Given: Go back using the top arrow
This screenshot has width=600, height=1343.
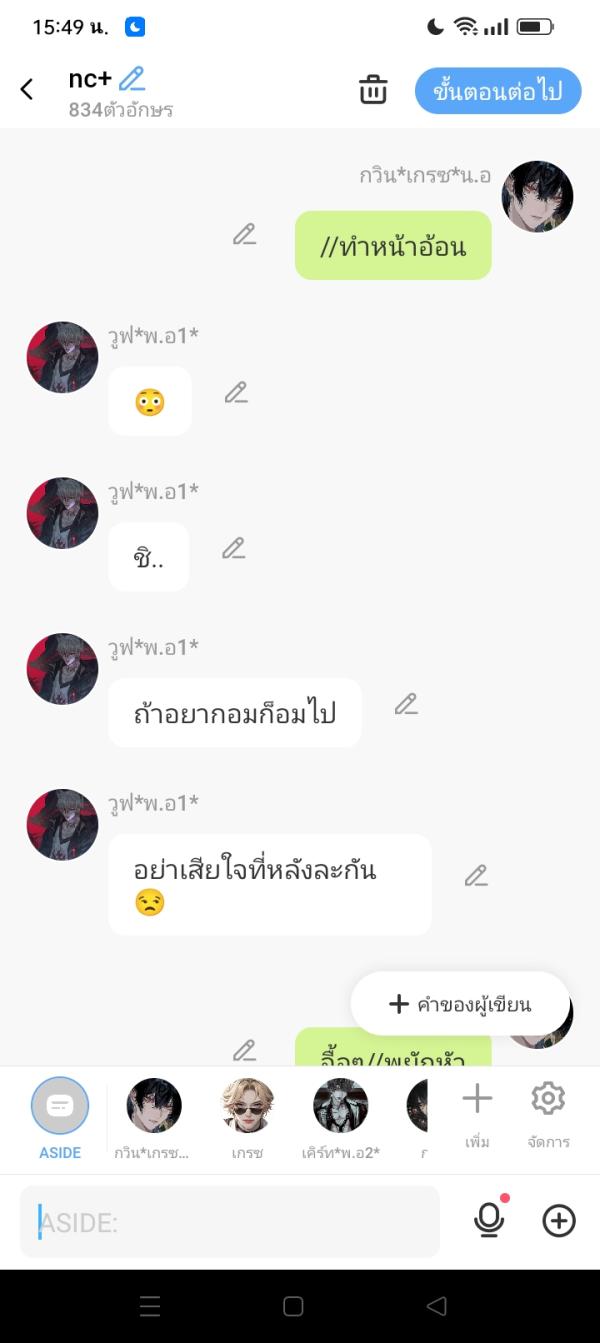Looking at the screenshot, I should pyautogui.click(x=27, y=90).
